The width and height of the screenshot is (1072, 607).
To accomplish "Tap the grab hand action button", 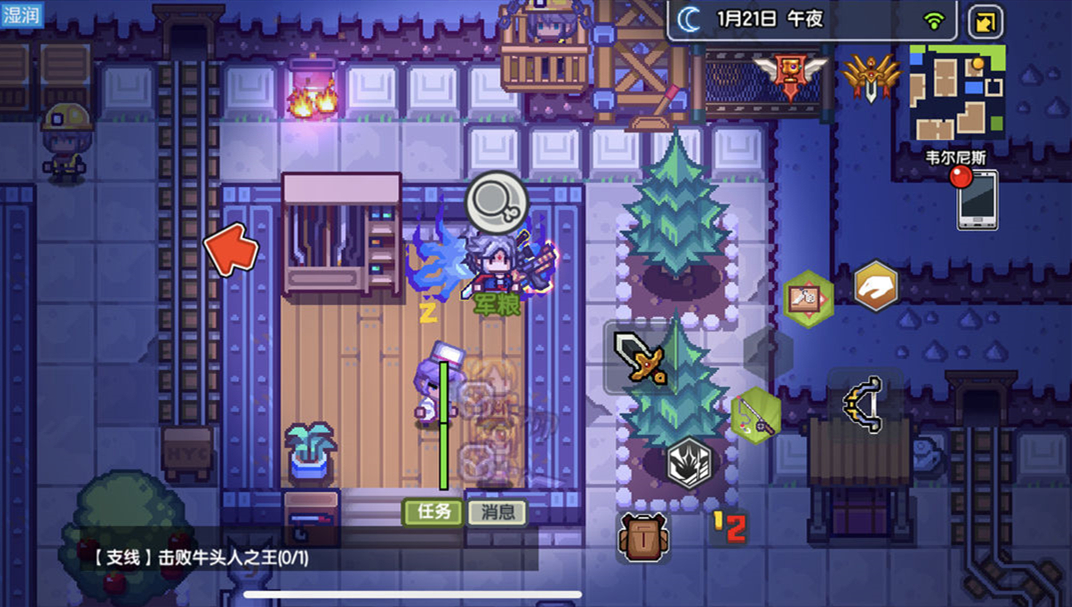I will (x=876, y=286).
